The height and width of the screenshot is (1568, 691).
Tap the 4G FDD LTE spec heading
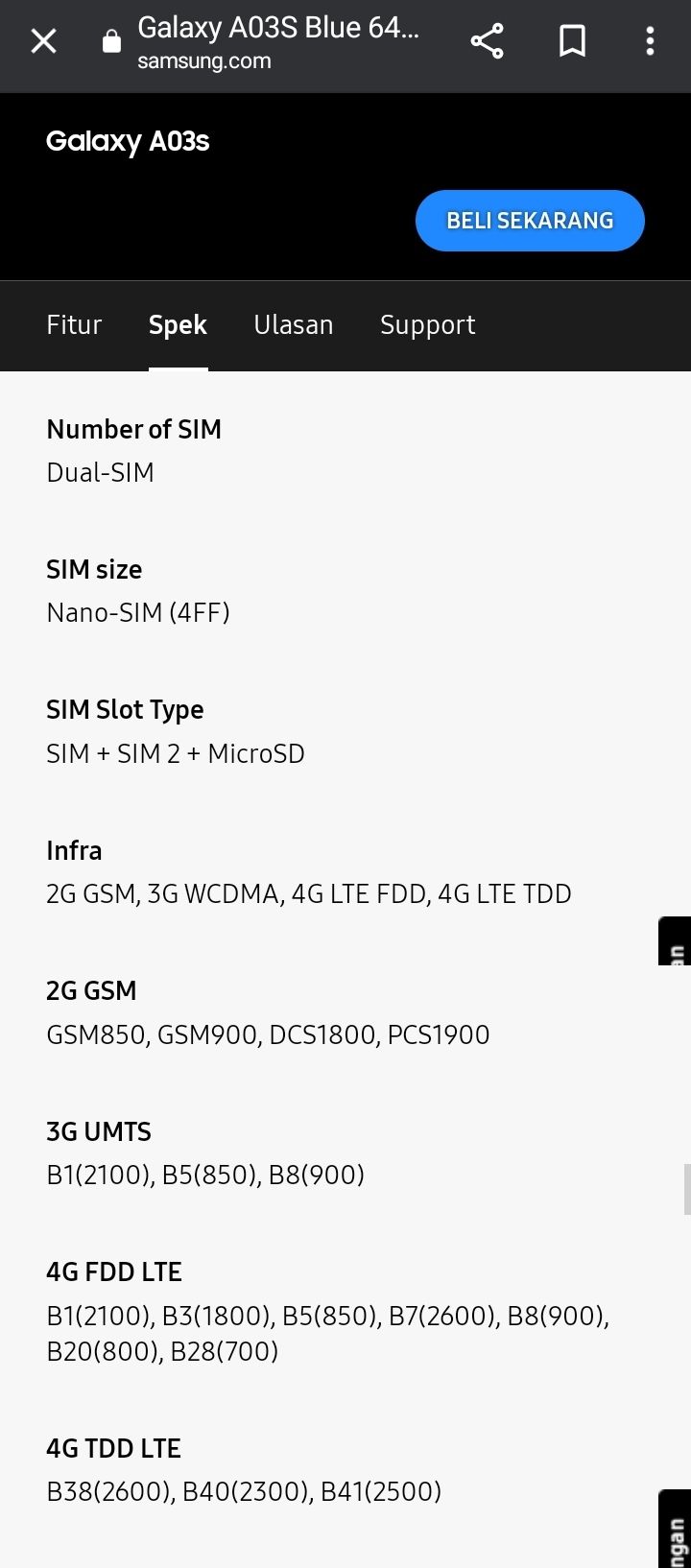(x=114, y=1271)
